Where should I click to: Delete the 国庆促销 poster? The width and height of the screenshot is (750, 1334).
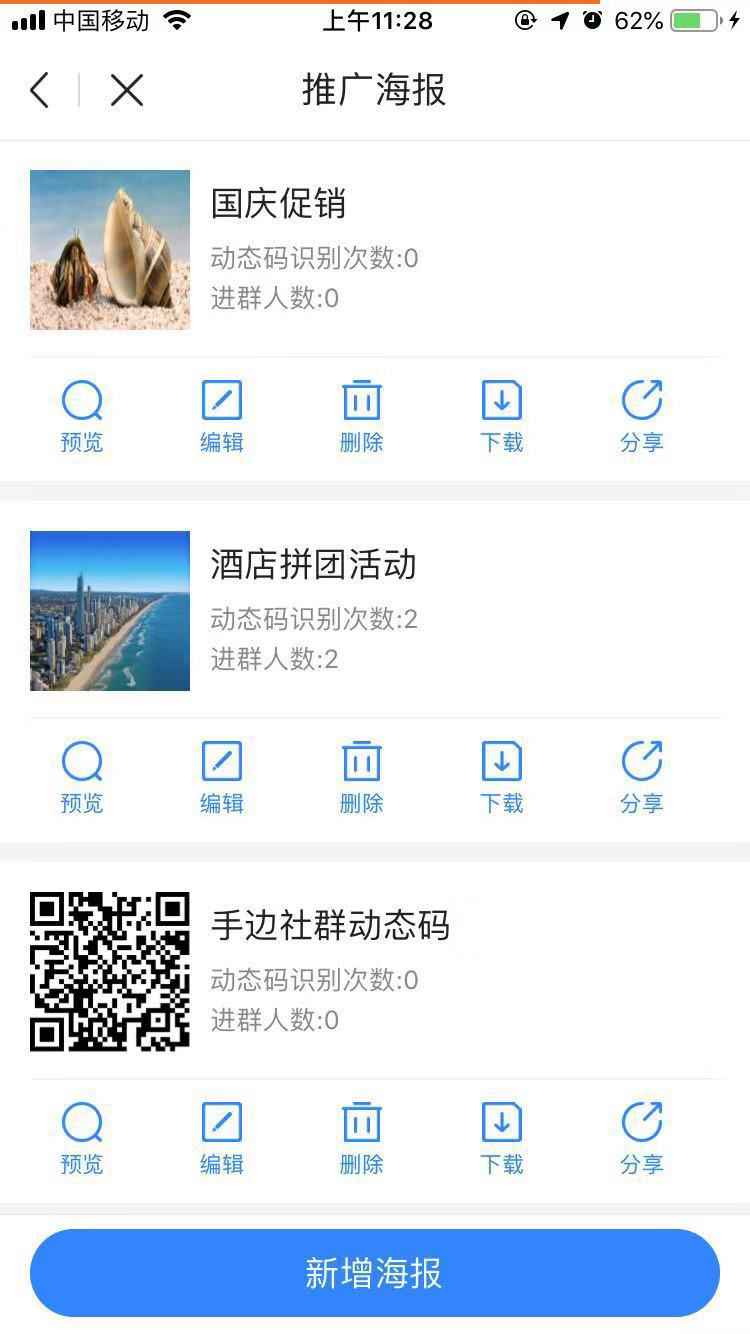[x=362, y=416]
